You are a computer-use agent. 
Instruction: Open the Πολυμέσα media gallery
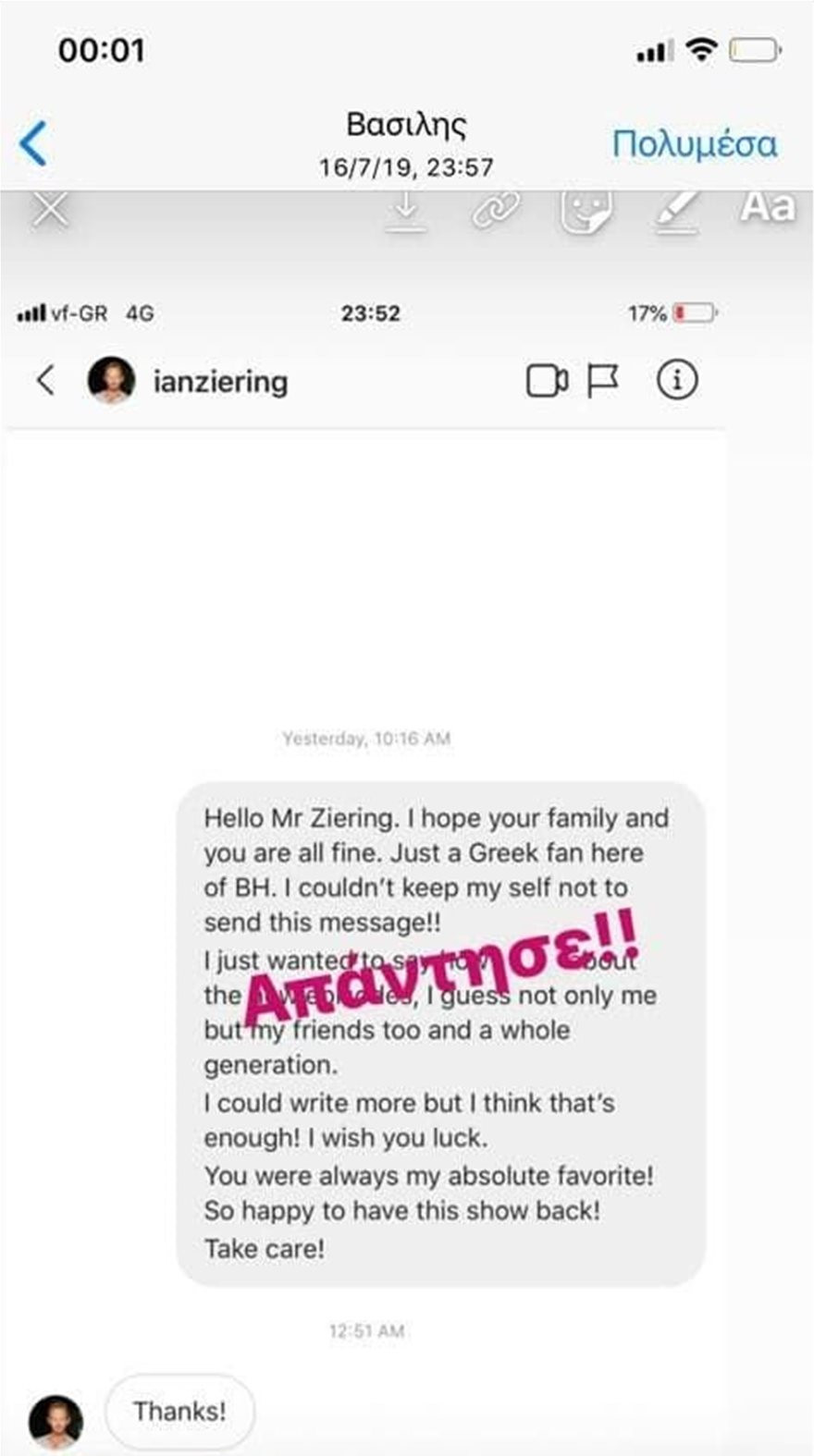point(694,144)
